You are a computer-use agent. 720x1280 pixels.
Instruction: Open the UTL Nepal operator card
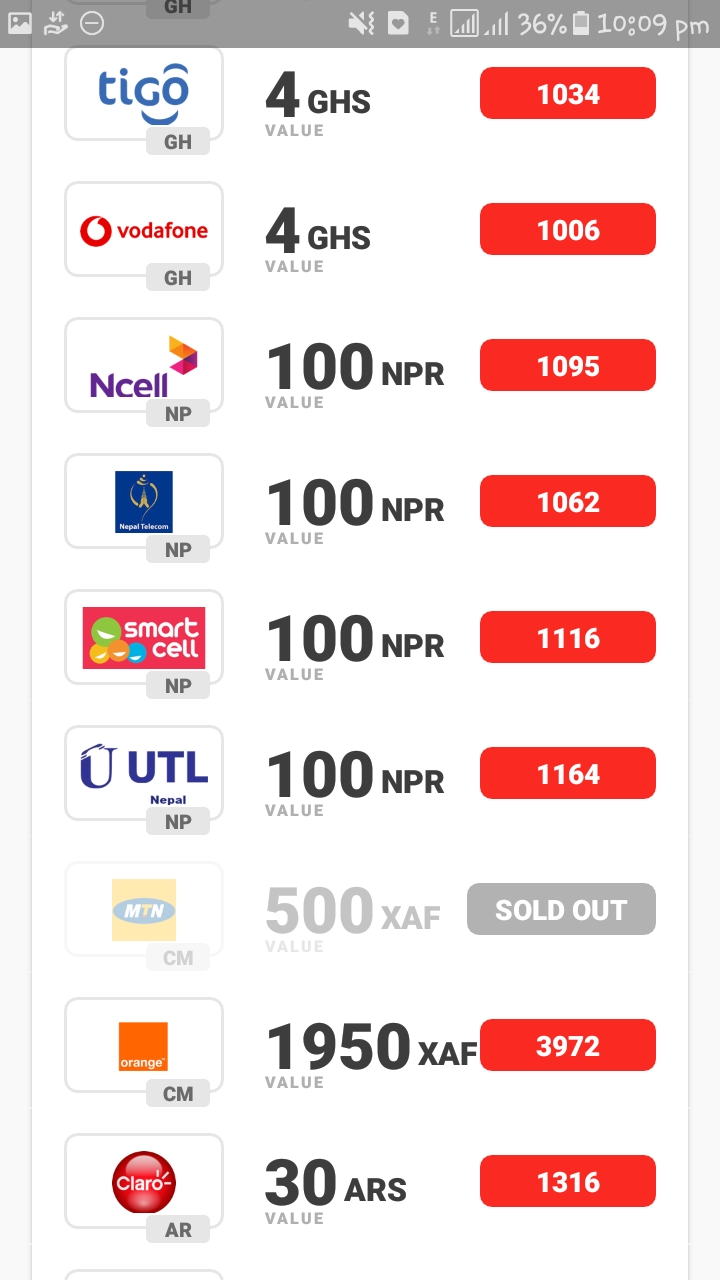(143, 773)
